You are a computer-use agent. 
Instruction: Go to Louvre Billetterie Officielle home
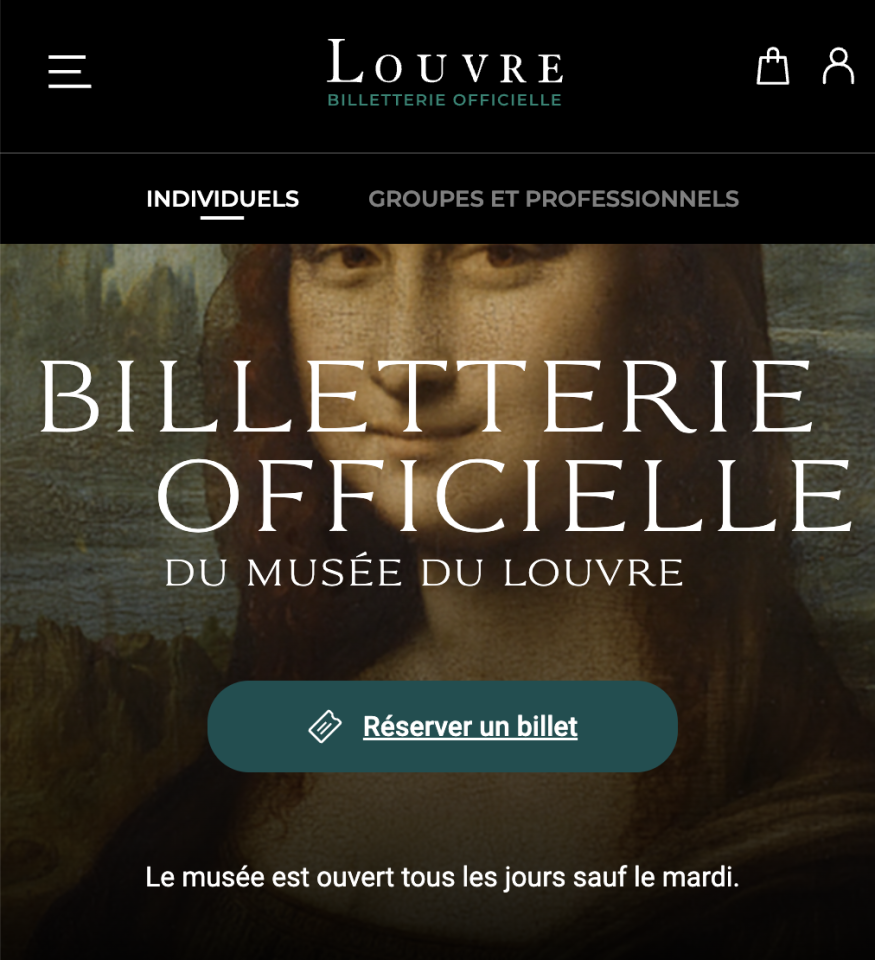tap(445, 72)
